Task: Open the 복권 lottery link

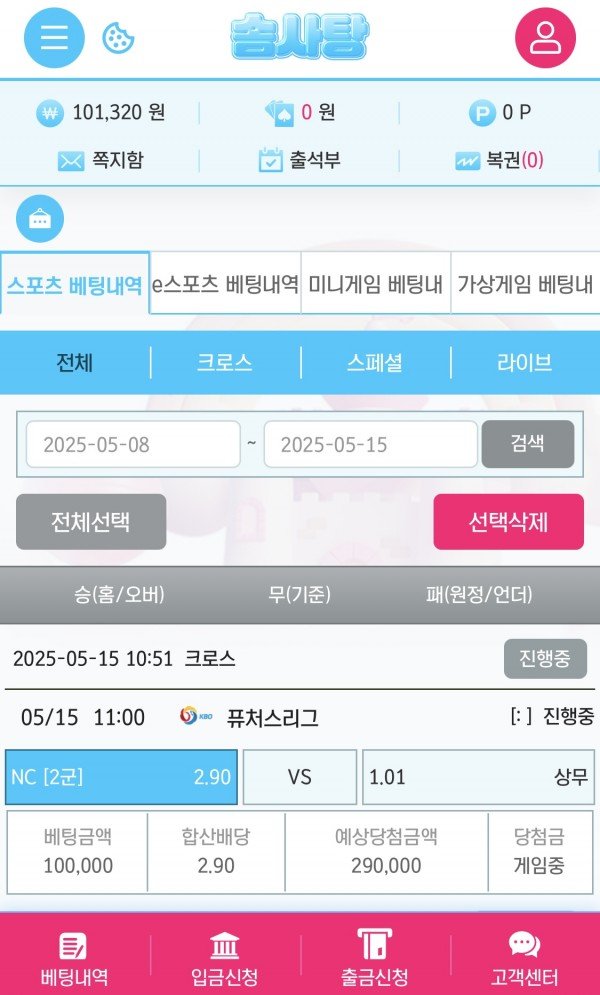Action: click(x=499, y=160)
